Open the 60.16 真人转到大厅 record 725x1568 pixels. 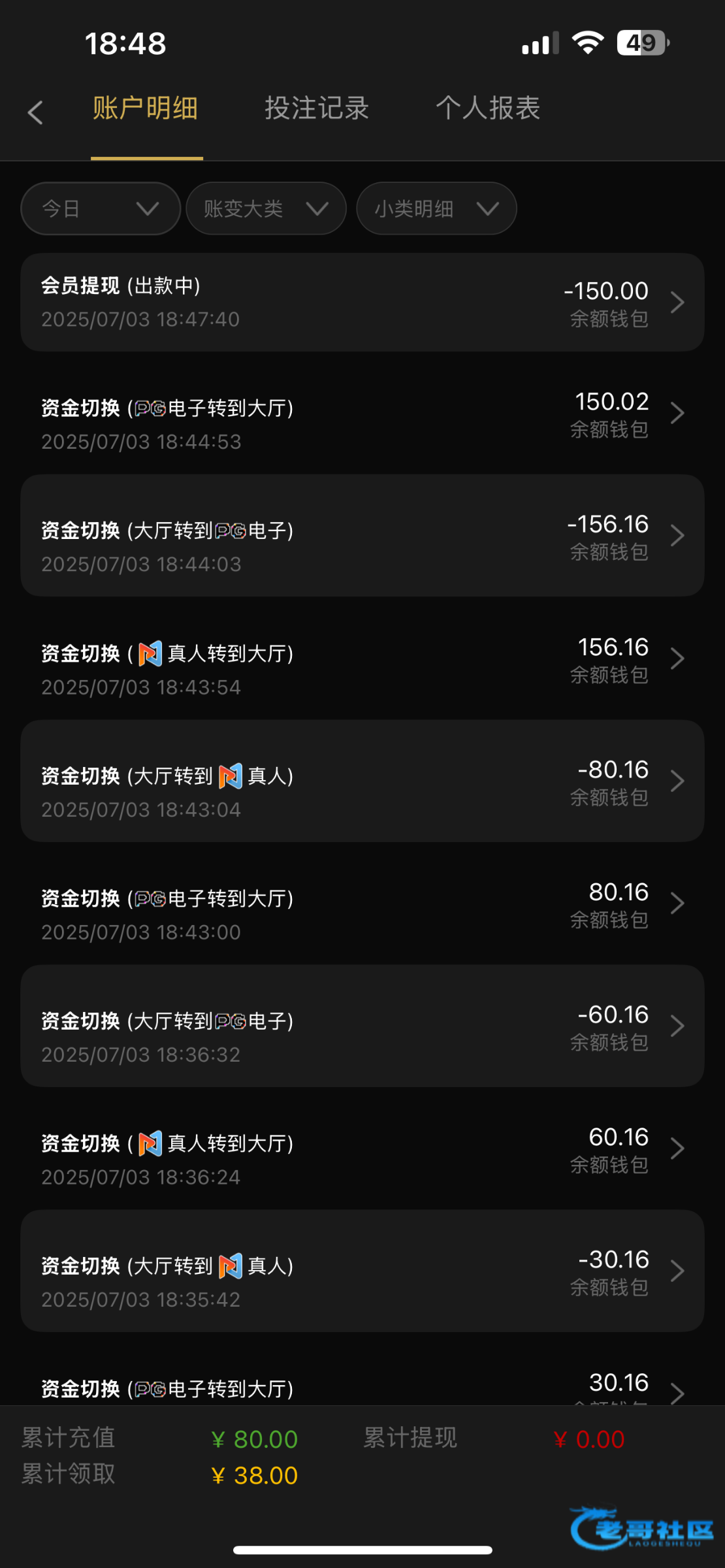[362, 1149]
